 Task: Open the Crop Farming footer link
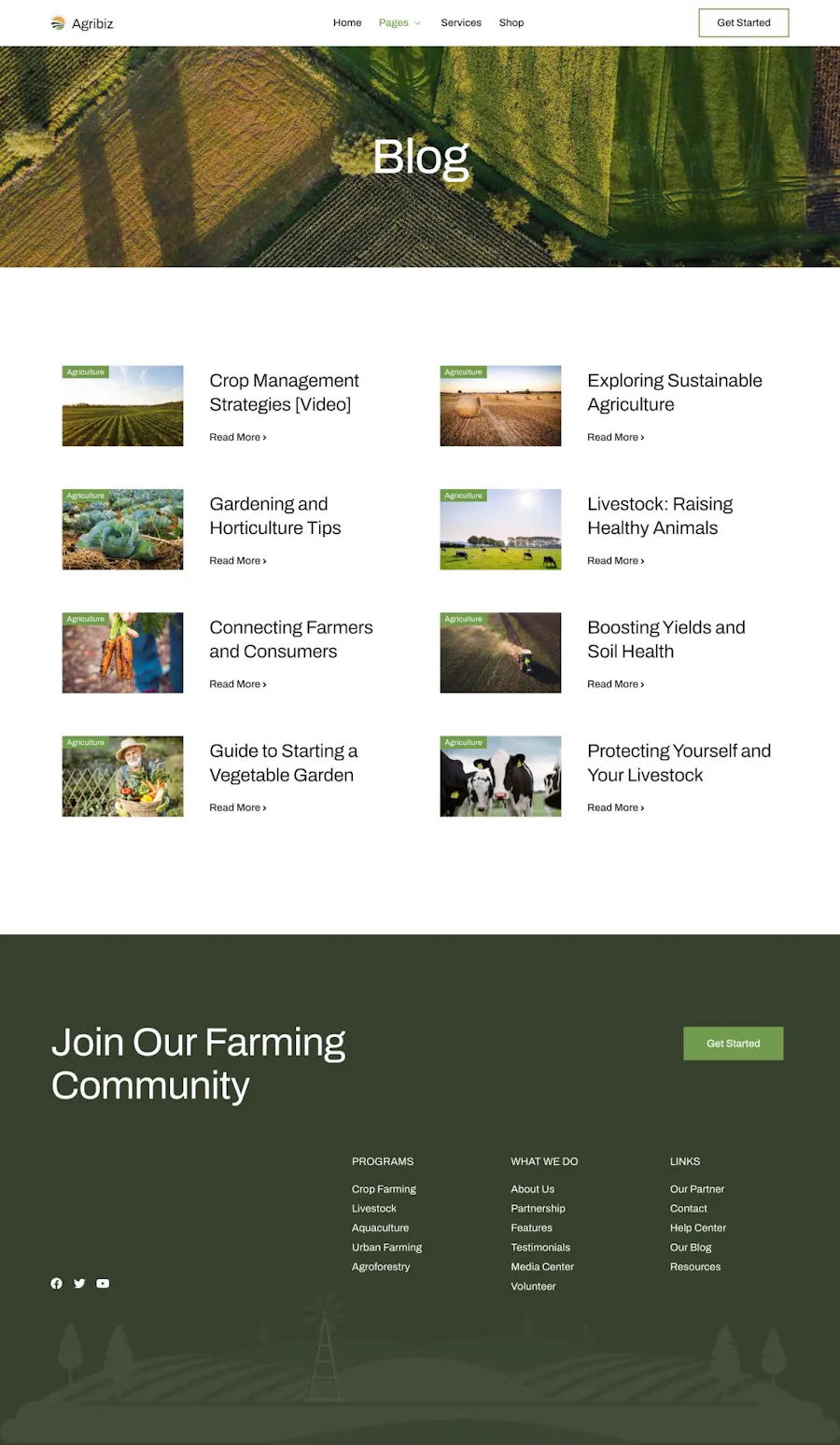point(384,1189)
